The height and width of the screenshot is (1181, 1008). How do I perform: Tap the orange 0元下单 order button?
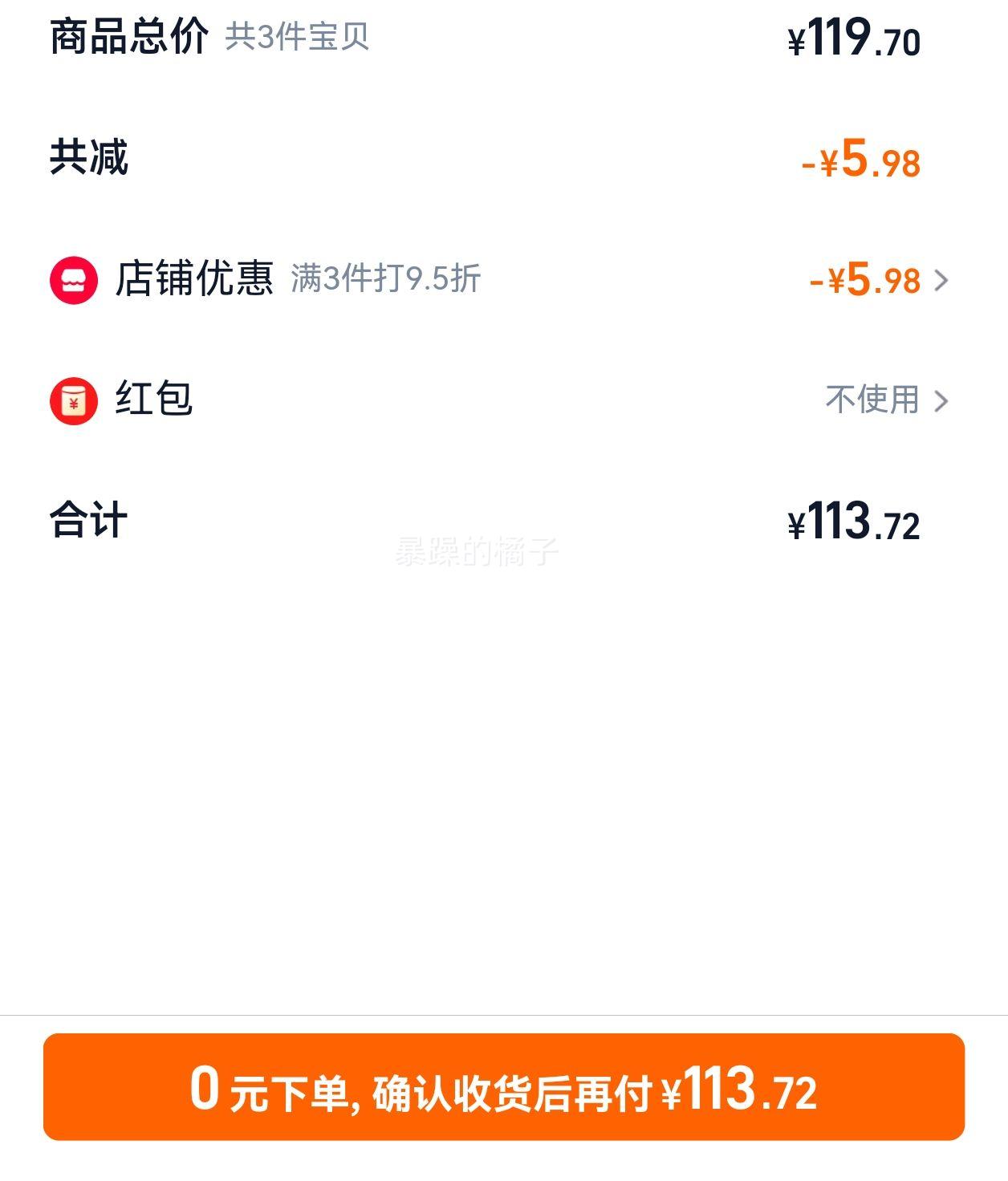(503, 1088)
